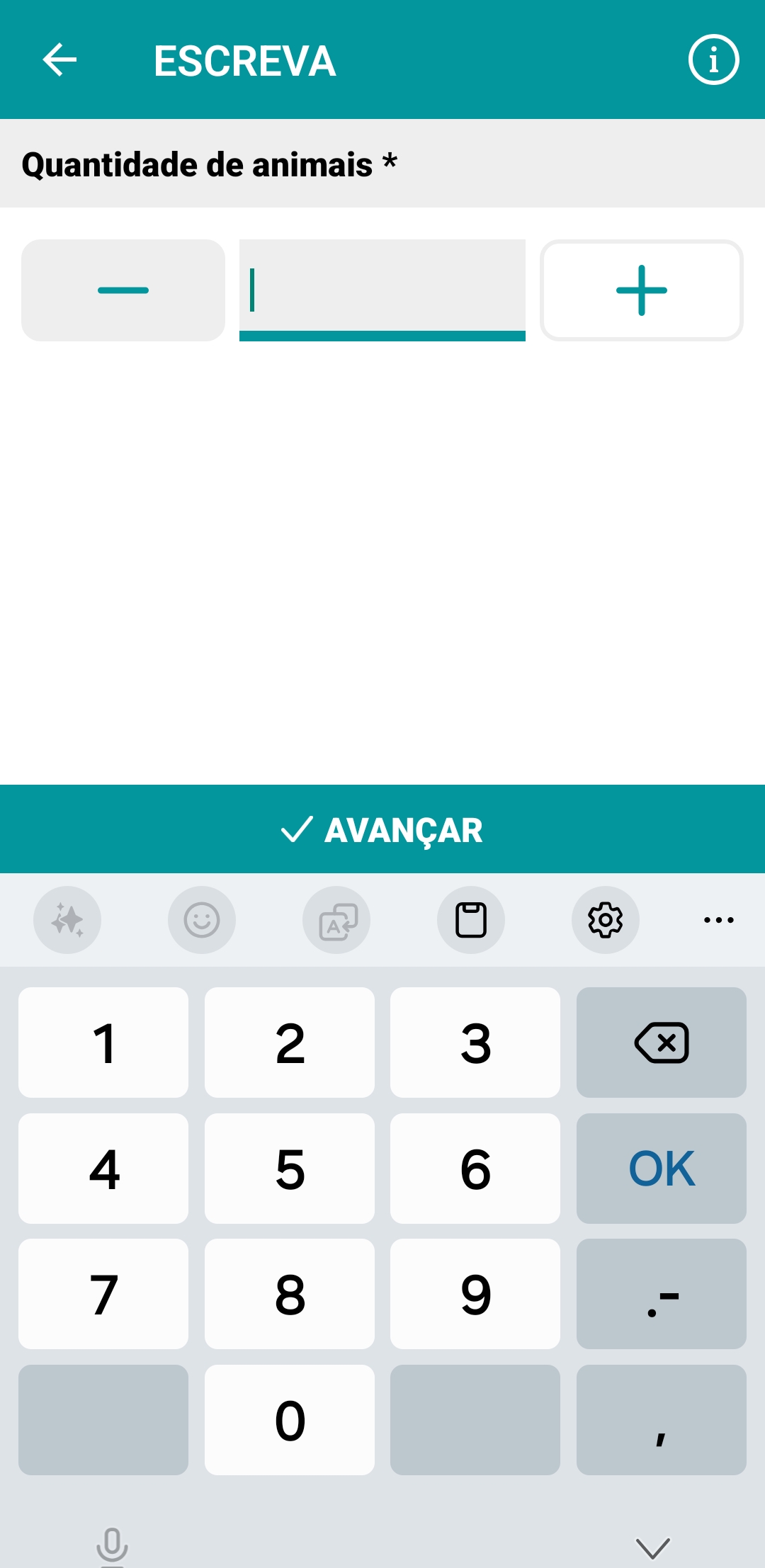Open the keyboard clipboard
The width and height of the screenshot is (765, 1568).
(471, 920)
